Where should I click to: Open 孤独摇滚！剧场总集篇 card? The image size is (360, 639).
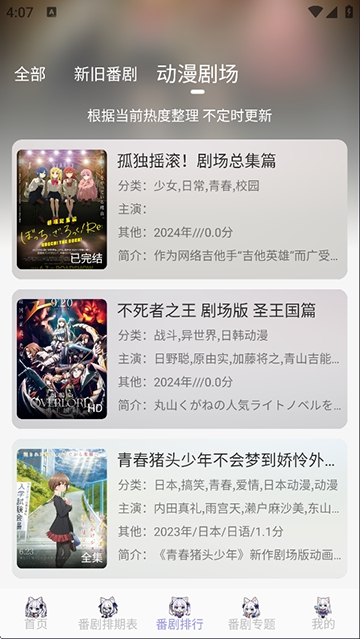point(180,209)
